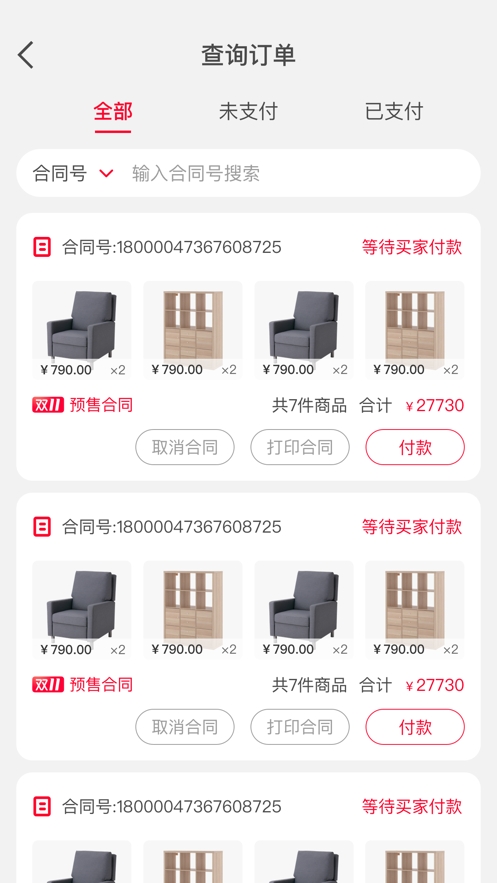This screenshot has width=497, height=883.
Task: Switch to the 未支付 tab
Action: point(248,112)
